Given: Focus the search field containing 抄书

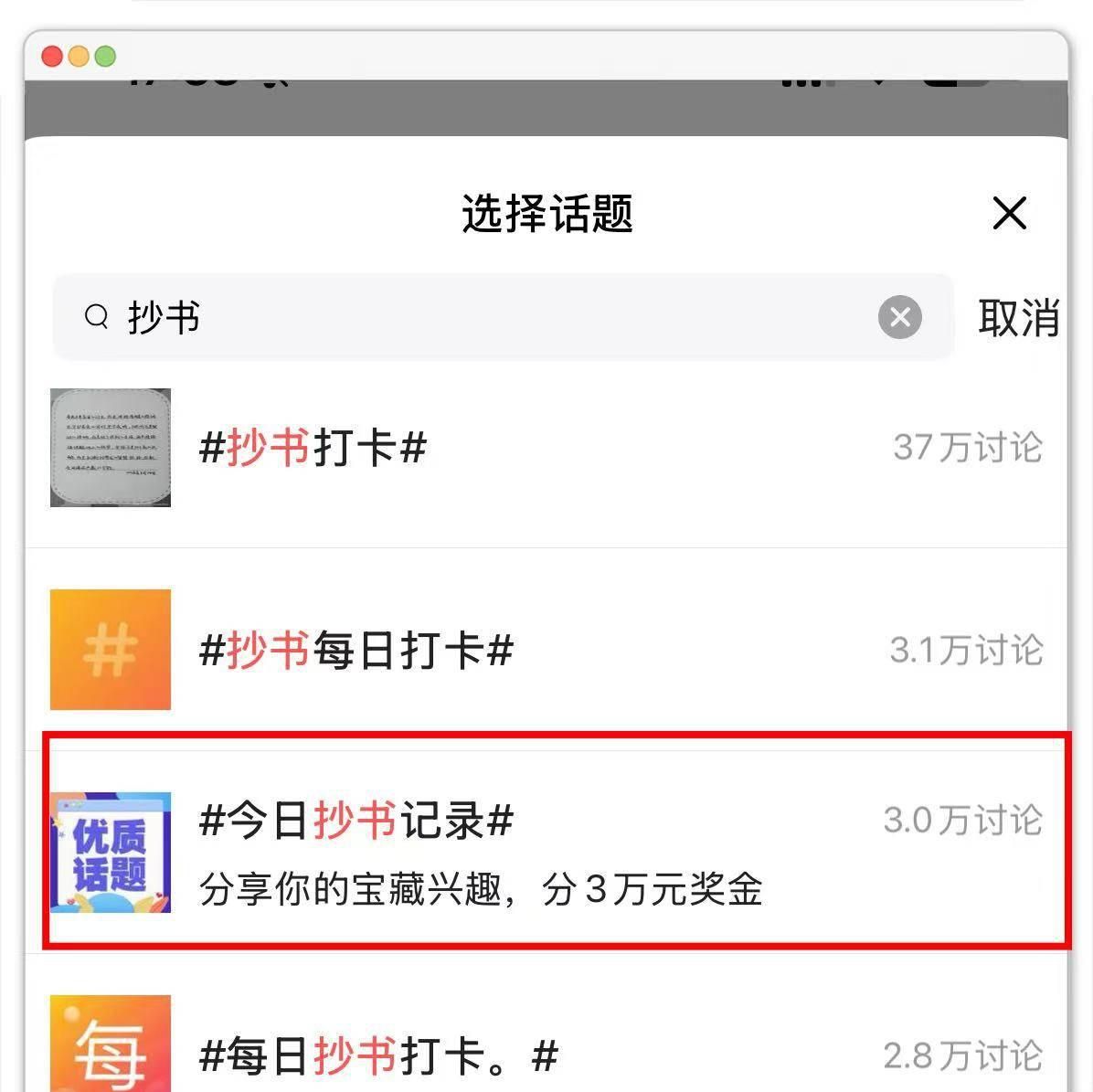Looking at the screenshot, I should [493, 317].
